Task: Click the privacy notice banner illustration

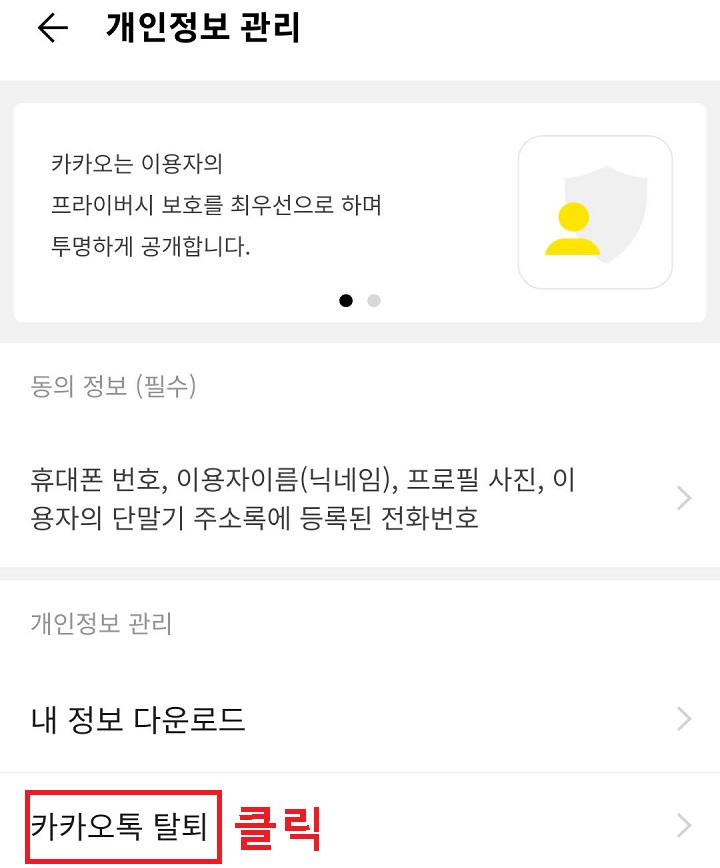Action: click(x=595, y=212)
